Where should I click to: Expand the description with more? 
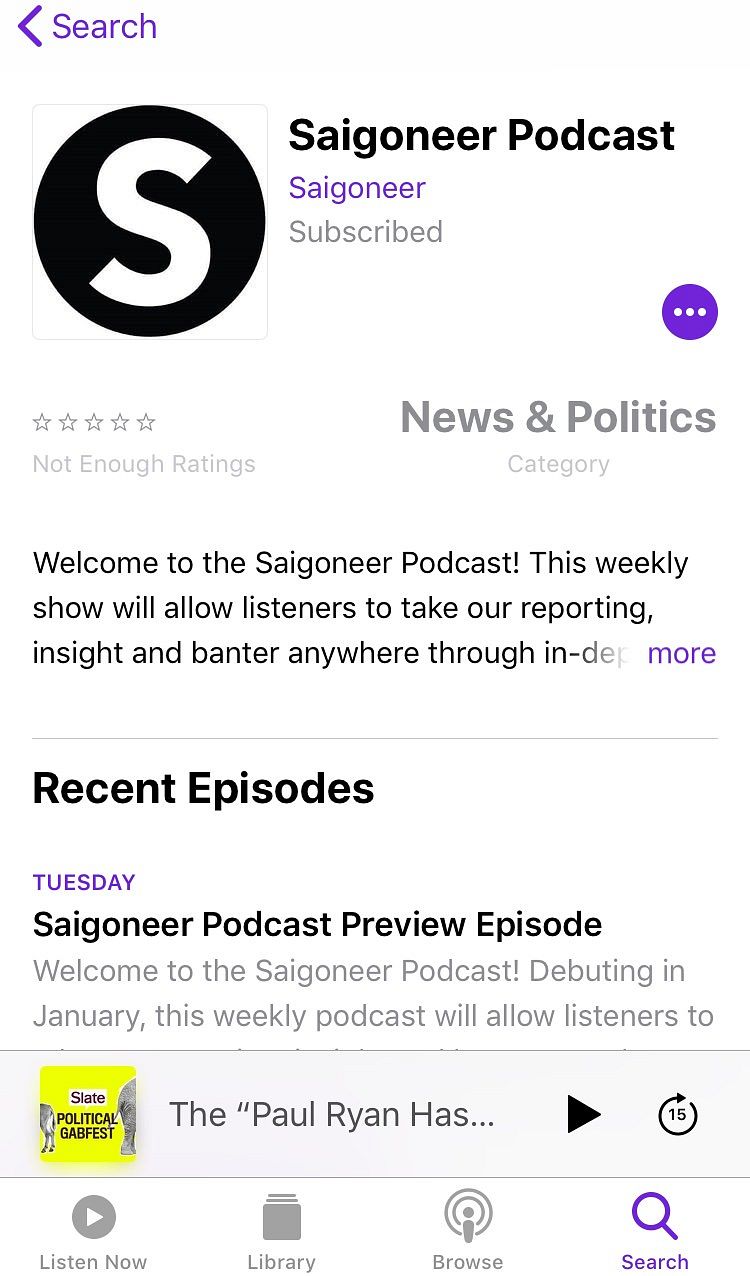(x=682, y=653)
